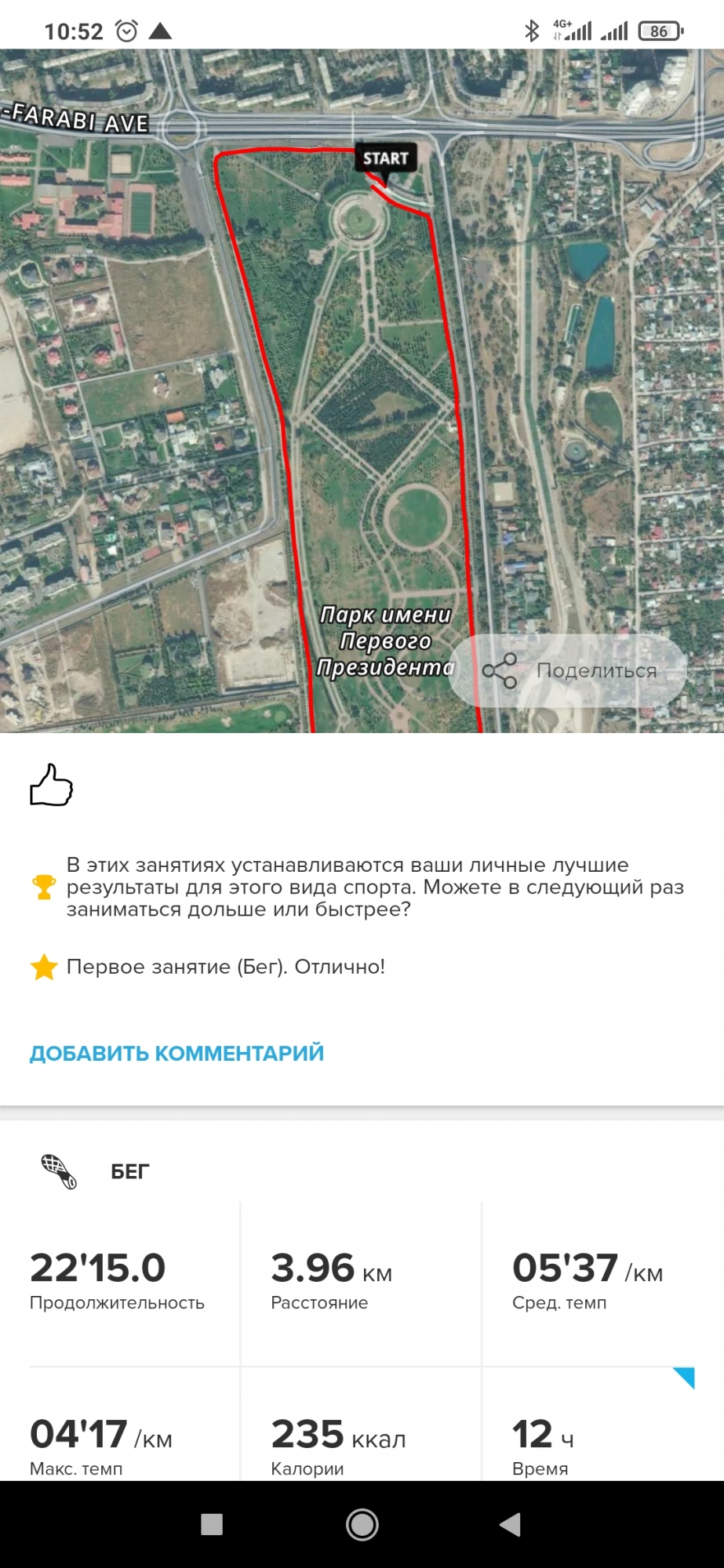Go back with the system back button
Viewport: 724px width, 1568px height.
[x=511, y=1525]
